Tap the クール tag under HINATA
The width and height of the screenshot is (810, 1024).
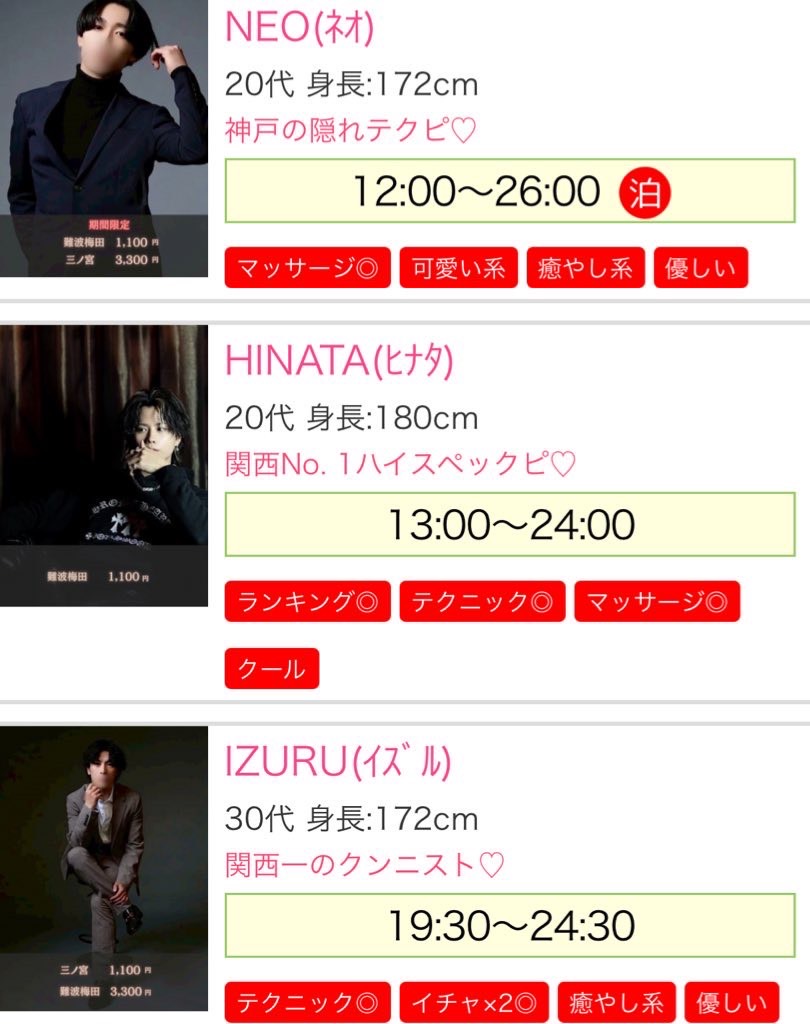pyautogui.click(x=272, y=669)
